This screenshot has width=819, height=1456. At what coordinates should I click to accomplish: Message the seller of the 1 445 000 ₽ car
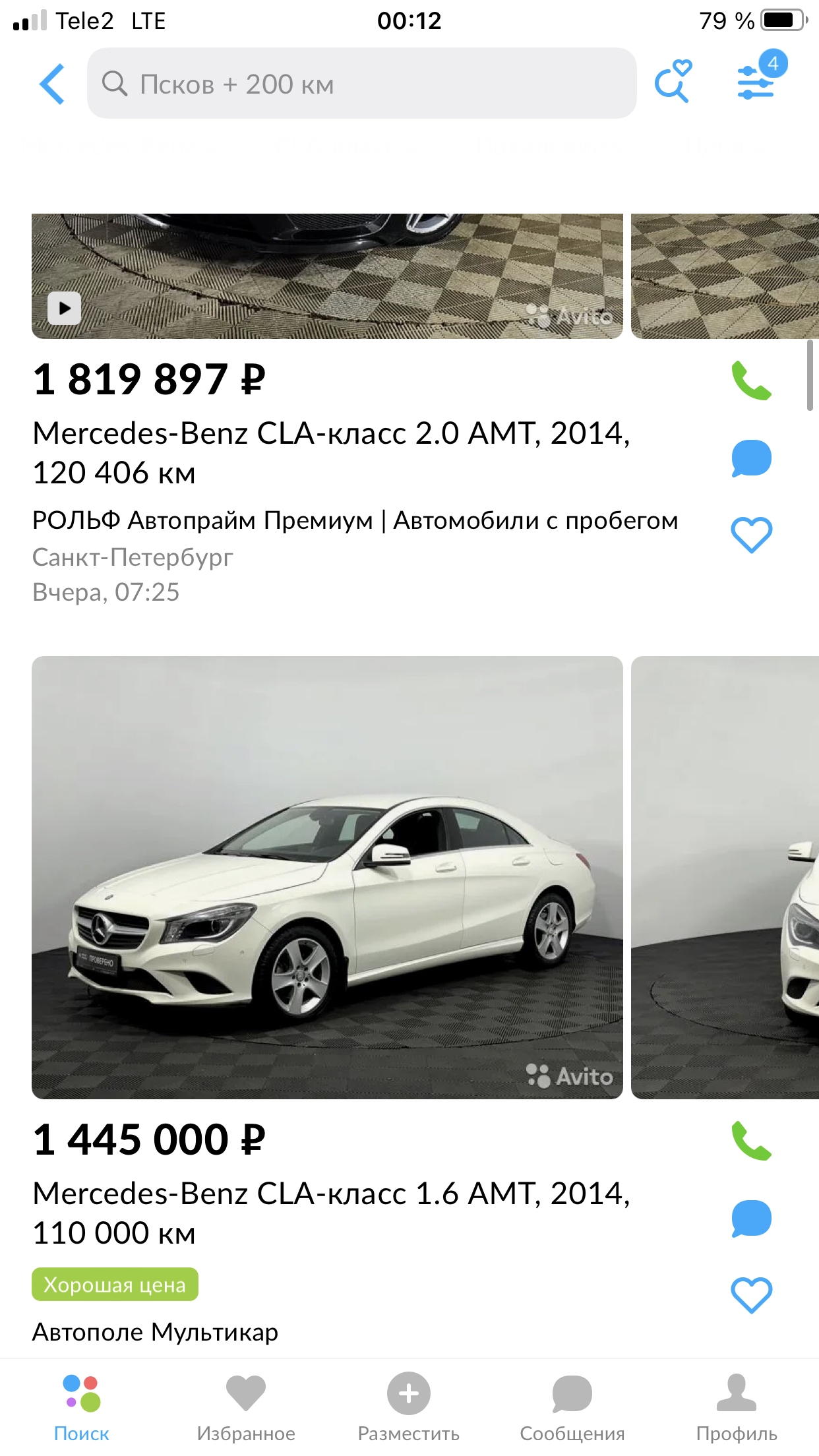click(x=751, y=1218)
